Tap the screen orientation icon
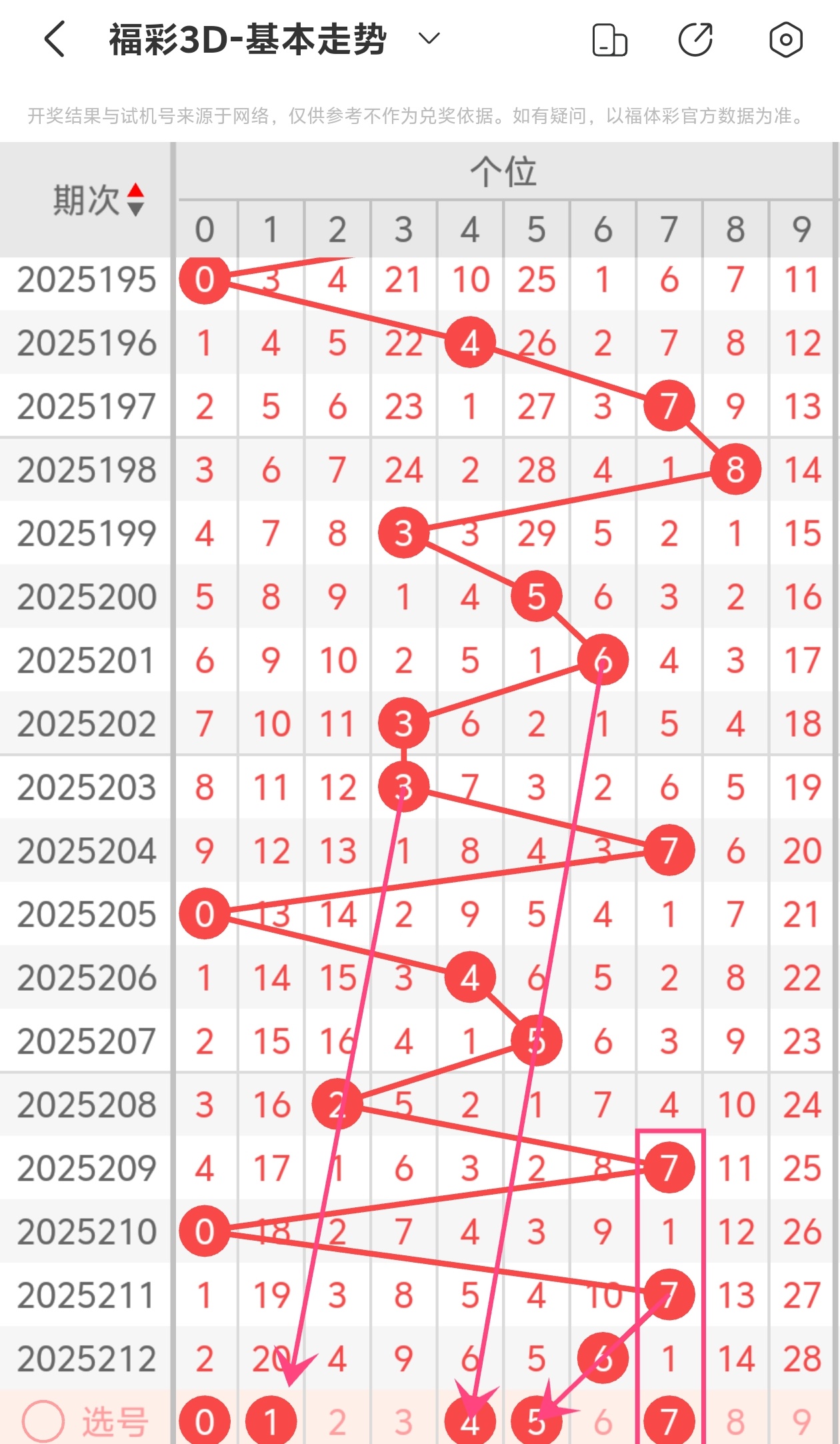This screenshot has width=840, height=1444. tap(610, 40)
